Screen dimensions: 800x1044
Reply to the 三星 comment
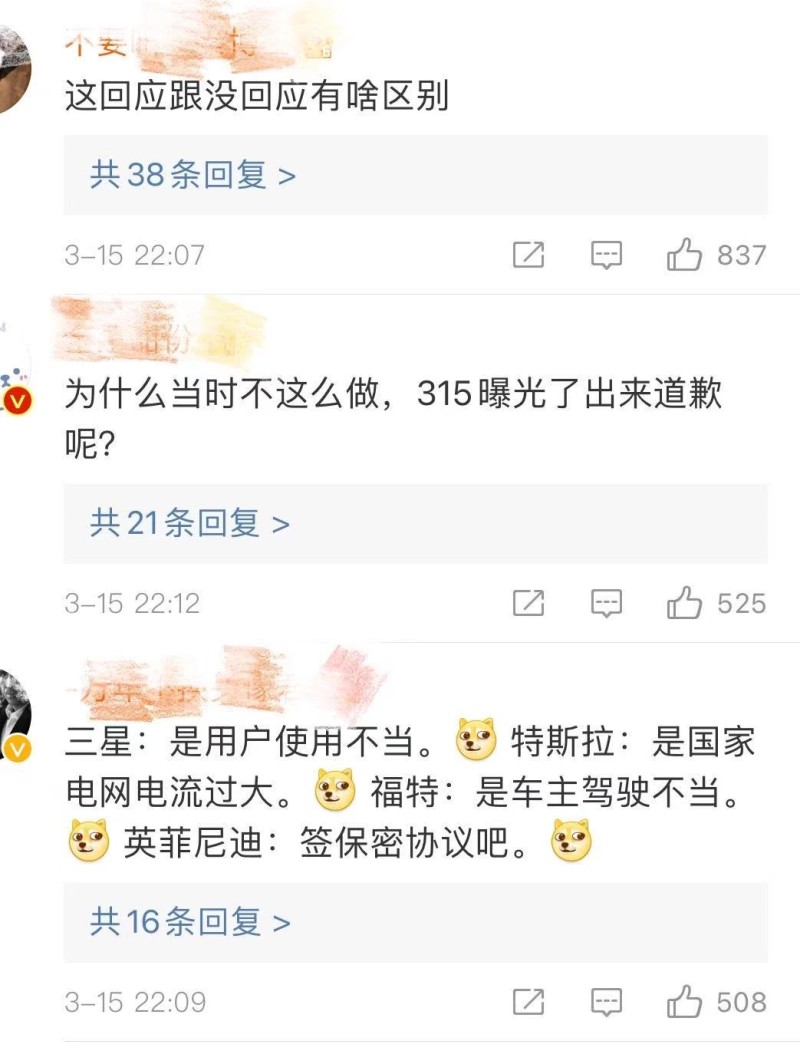606,1001
